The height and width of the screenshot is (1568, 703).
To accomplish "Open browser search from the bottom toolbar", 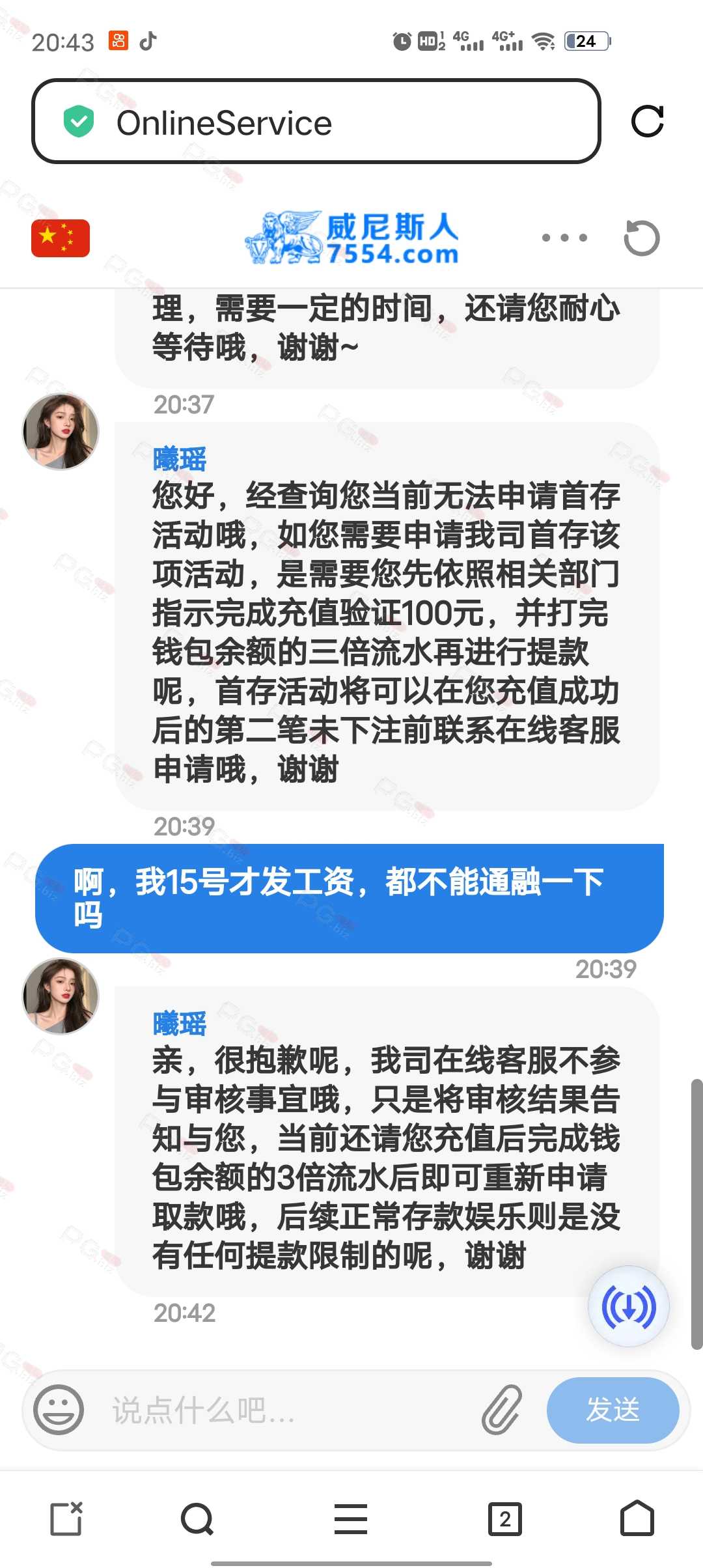I will point(197,1519).
